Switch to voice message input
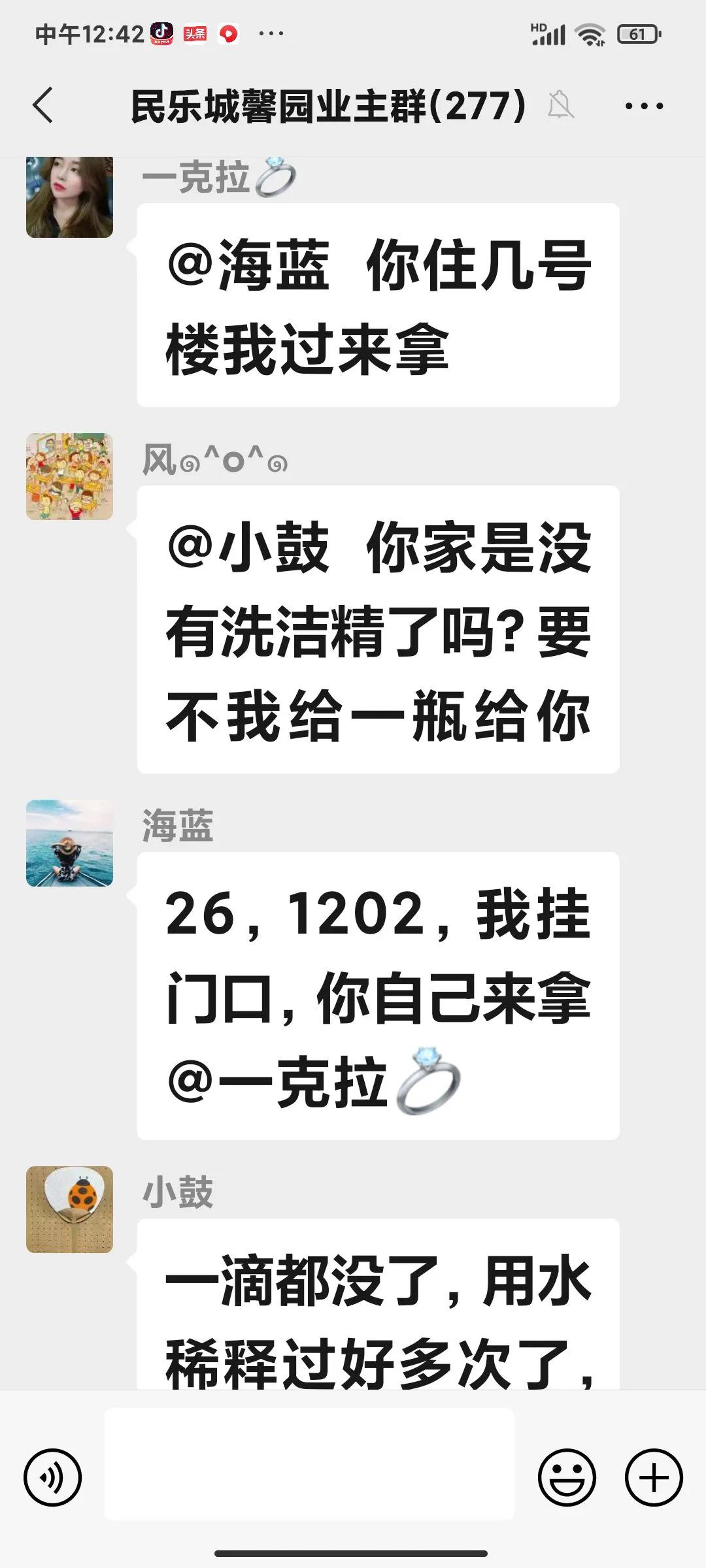The image size is (706, 1568). (x=52, y=1477)
